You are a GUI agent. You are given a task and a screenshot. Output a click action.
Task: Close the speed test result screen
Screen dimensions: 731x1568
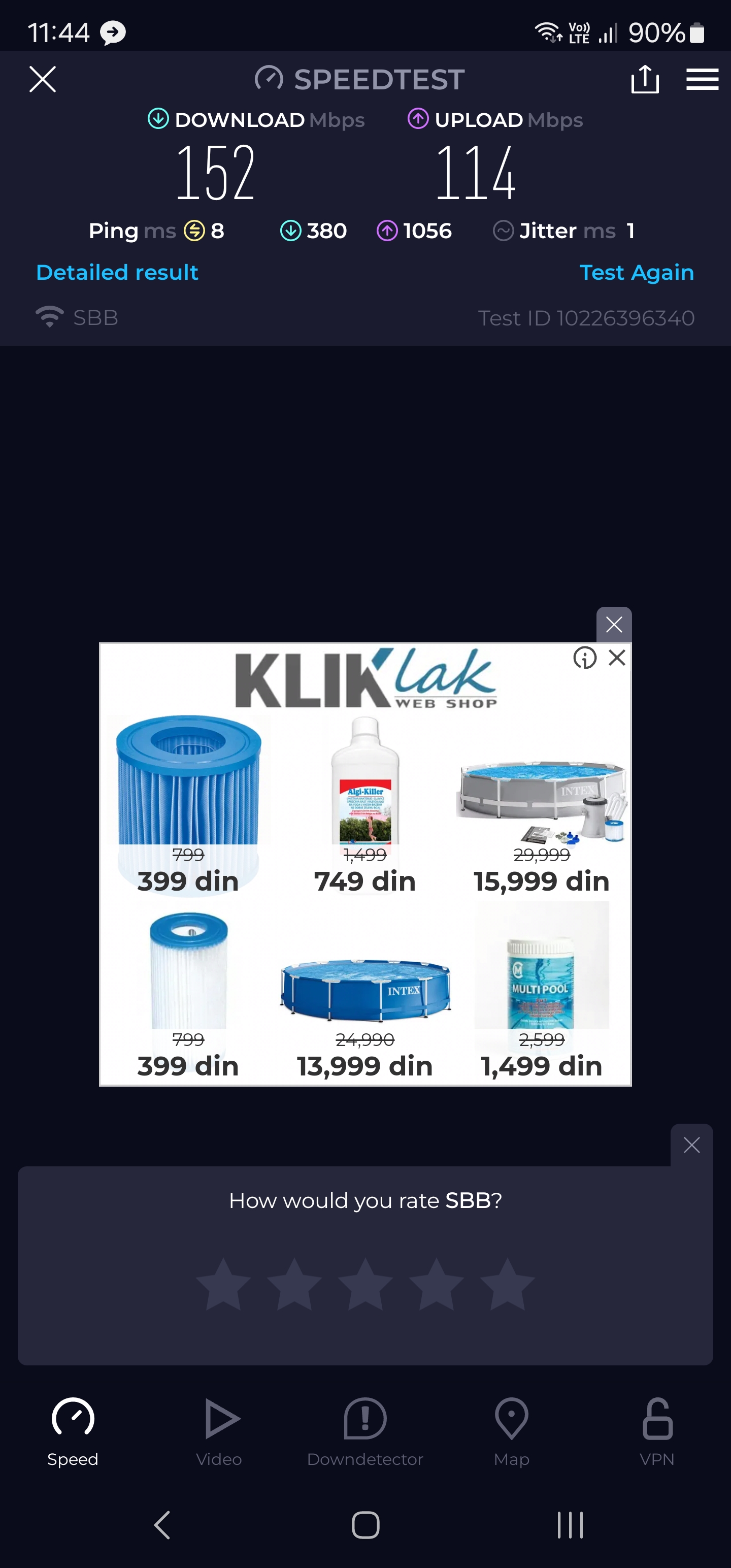(x=43, y=79)
